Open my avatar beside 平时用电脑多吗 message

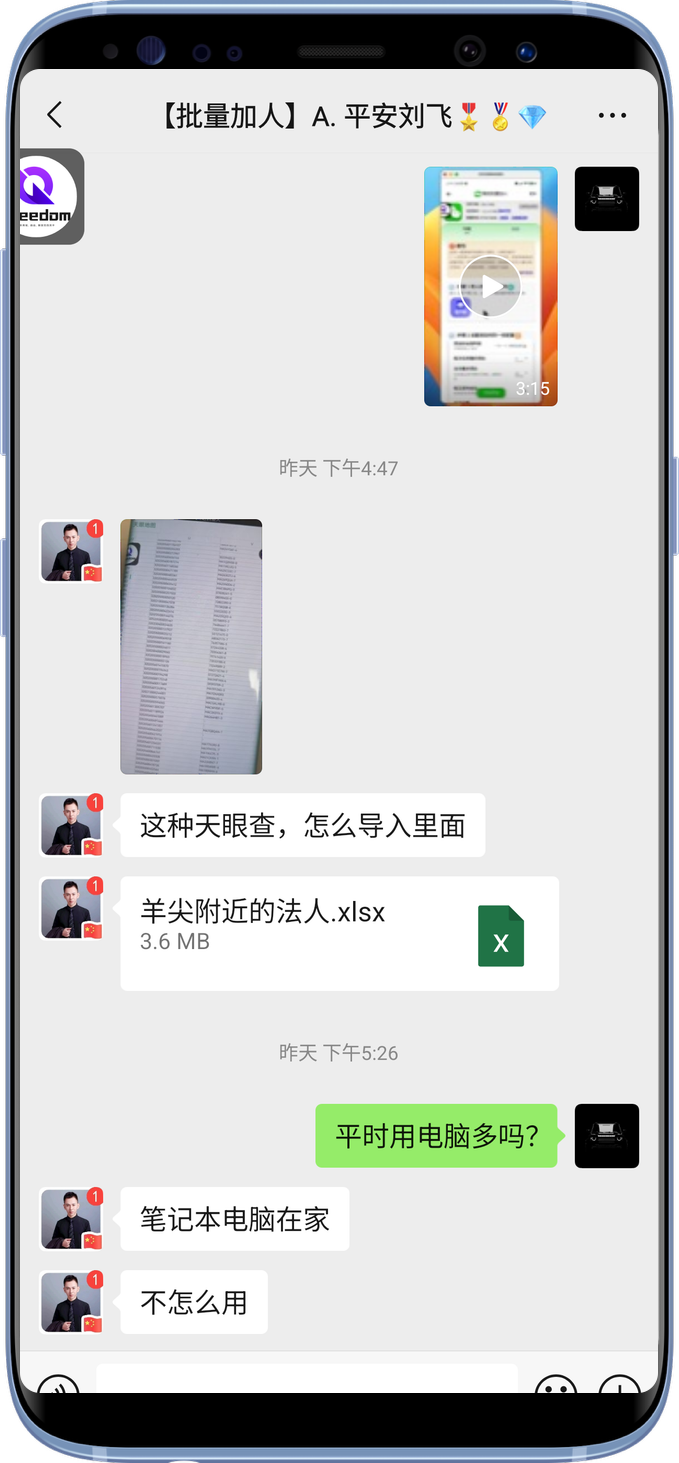click(606, 1136)
